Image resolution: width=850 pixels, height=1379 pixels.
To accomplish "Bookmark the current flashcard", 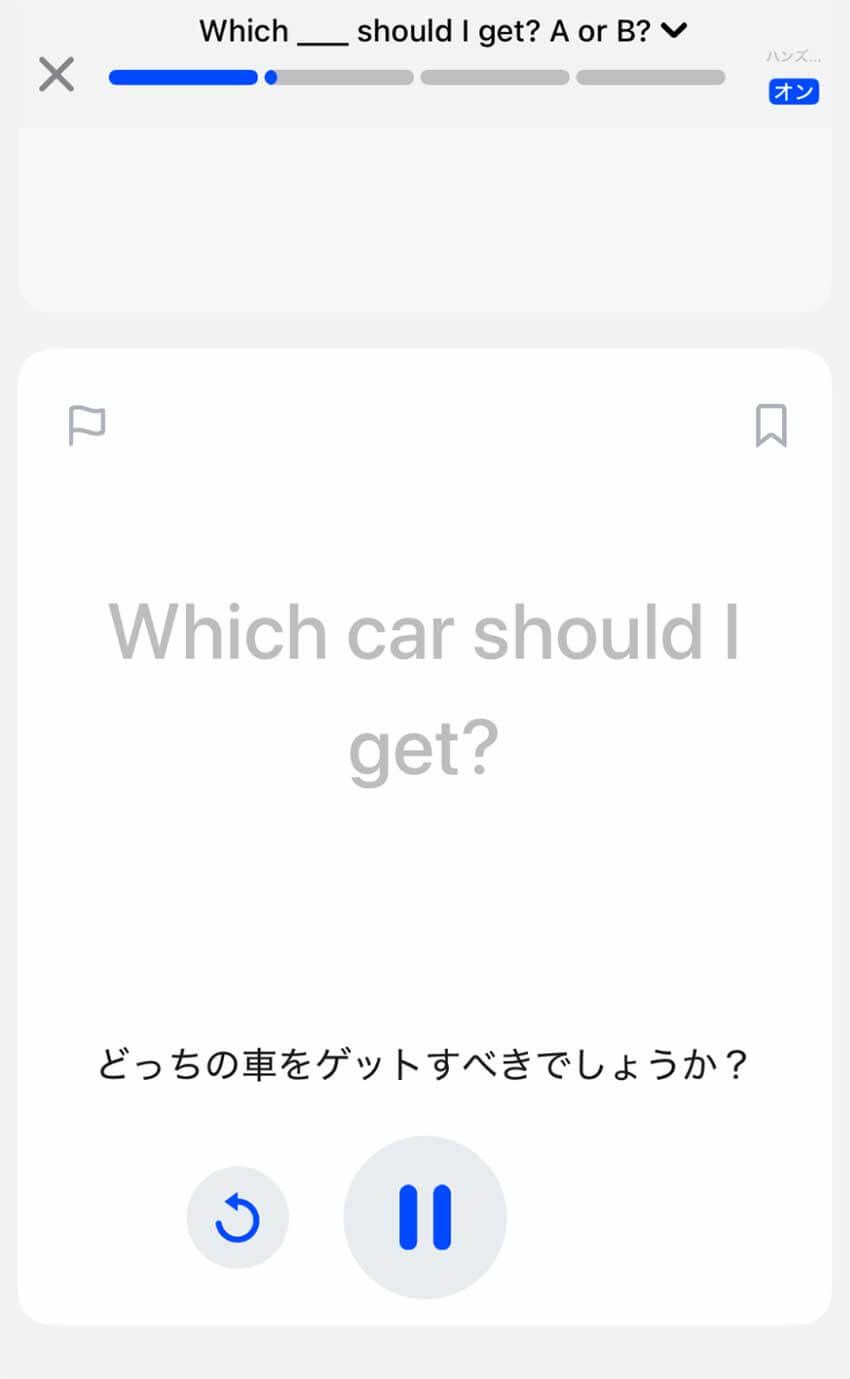I will coord(770,425).
